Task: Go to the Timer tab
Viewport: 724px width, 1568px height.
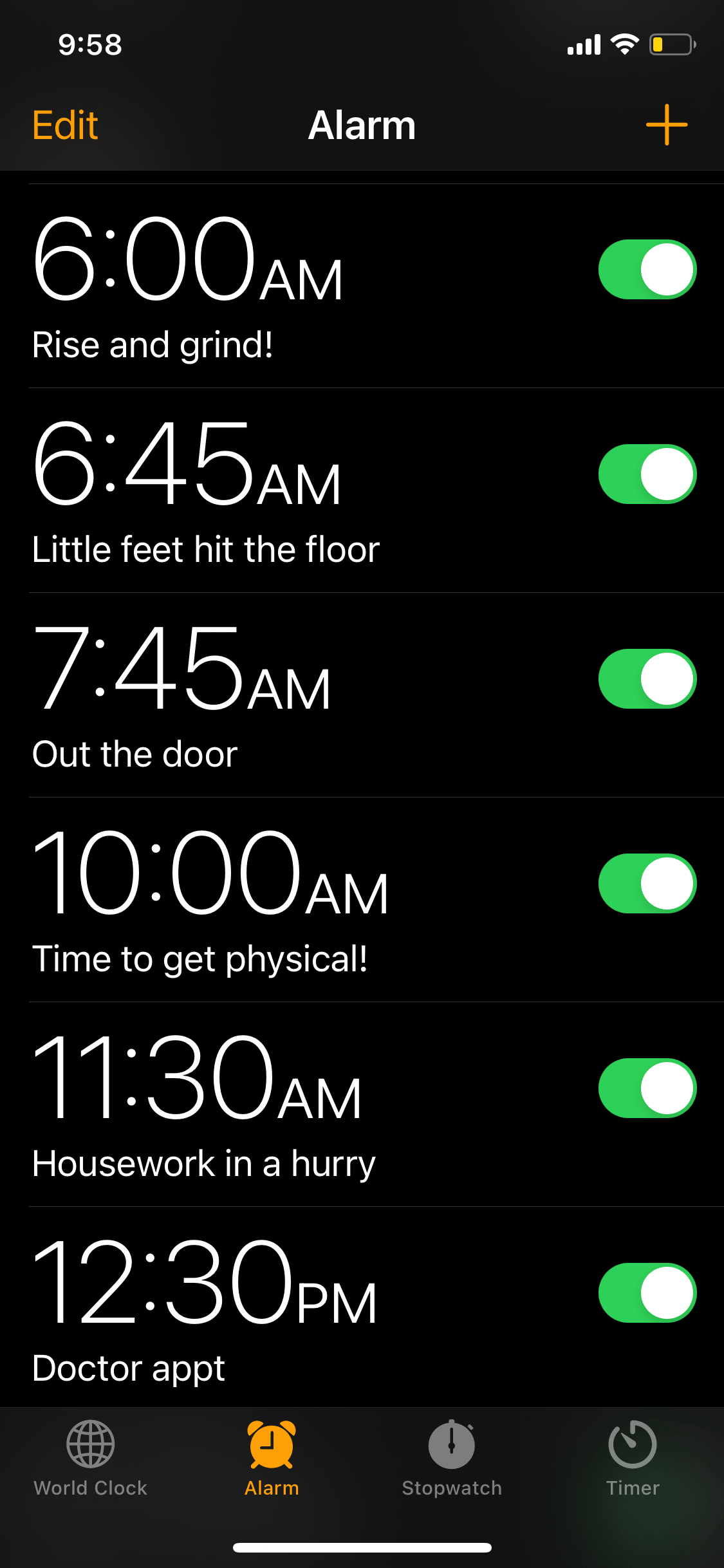Action: coord(633,1459)
